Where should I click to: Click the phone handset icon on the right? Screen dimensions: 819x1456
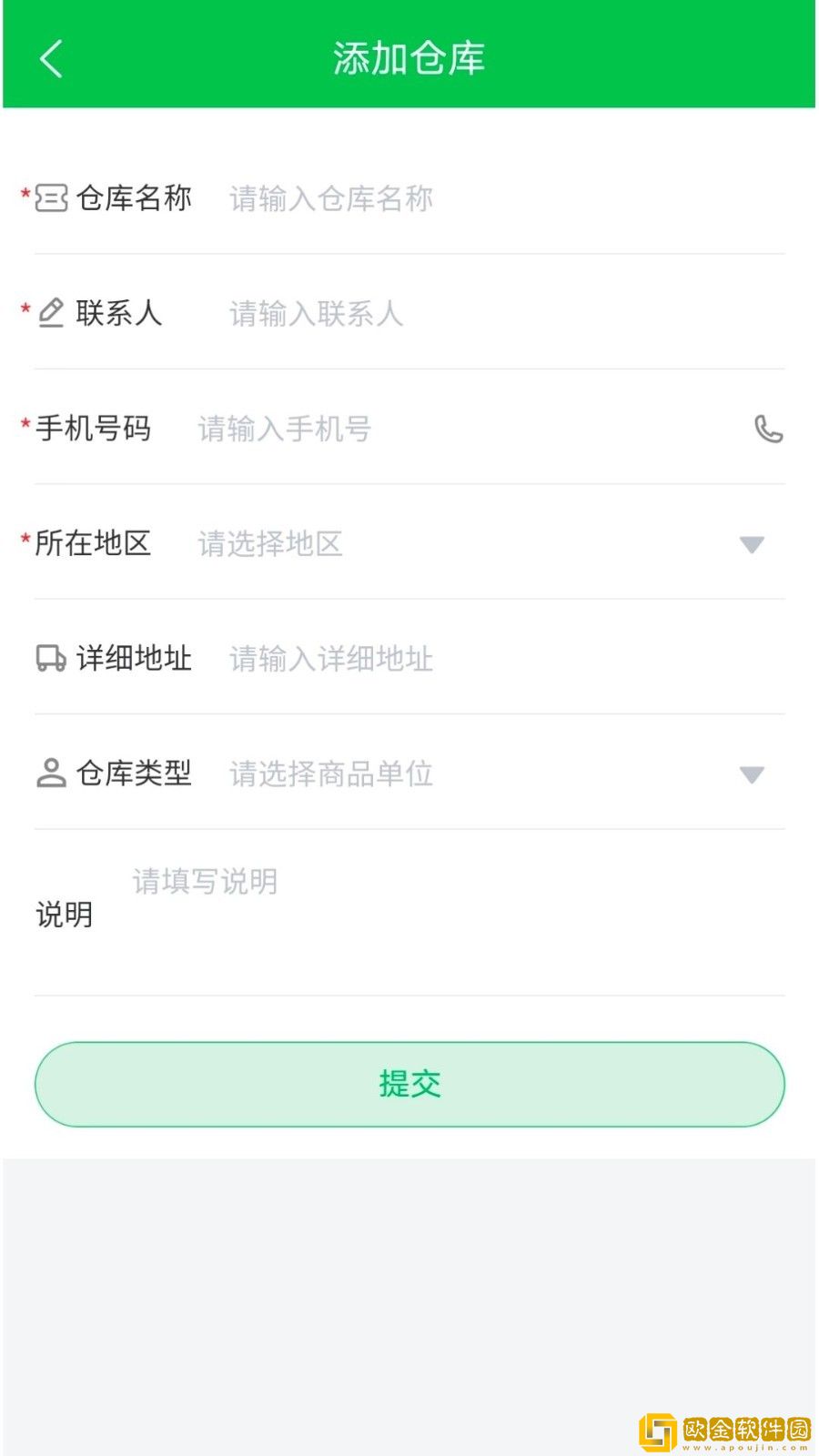coord(769,429)
